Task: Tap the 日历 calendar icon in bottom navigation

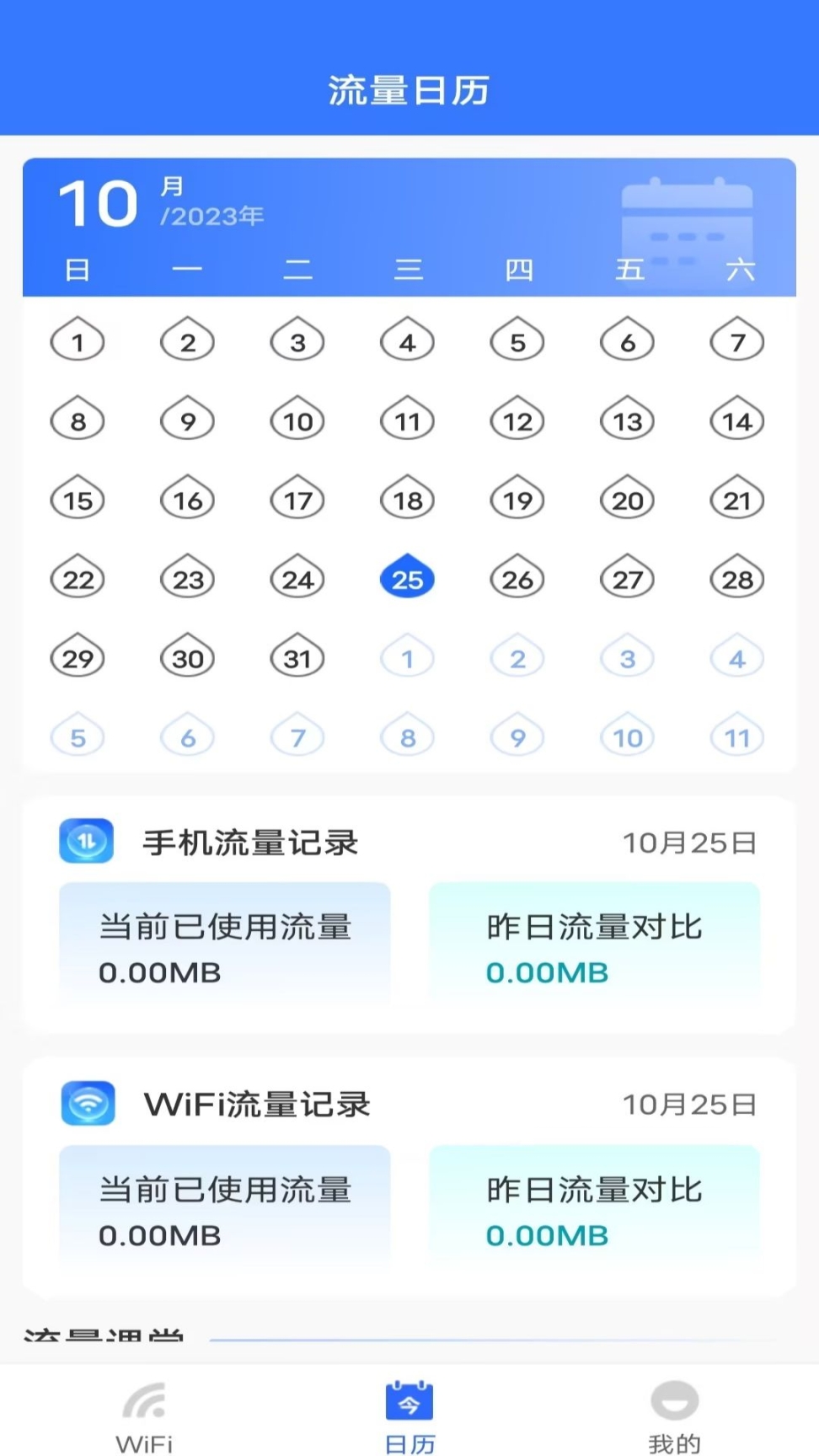Action: [x=409, y=1399]
